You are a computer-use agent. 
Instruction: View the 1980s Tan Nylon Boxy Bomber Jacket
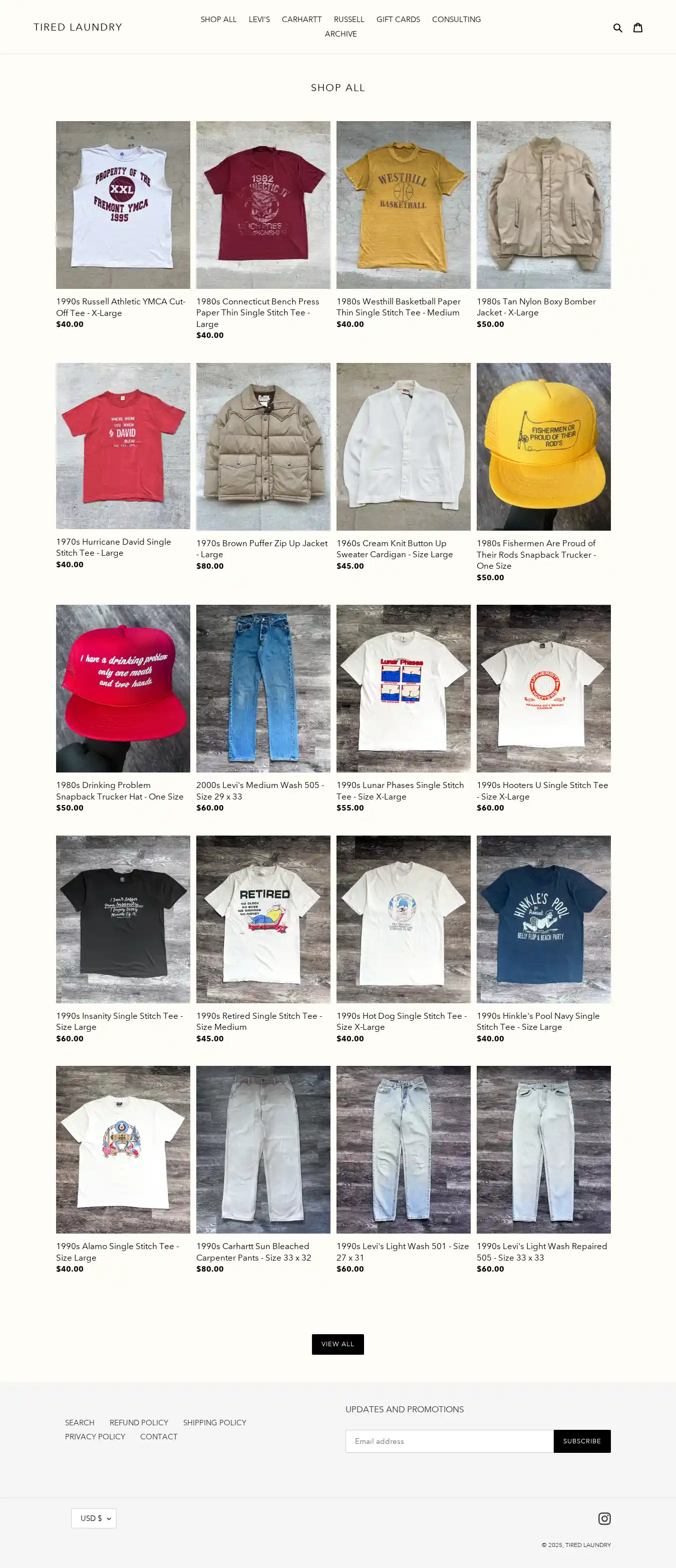543,205
